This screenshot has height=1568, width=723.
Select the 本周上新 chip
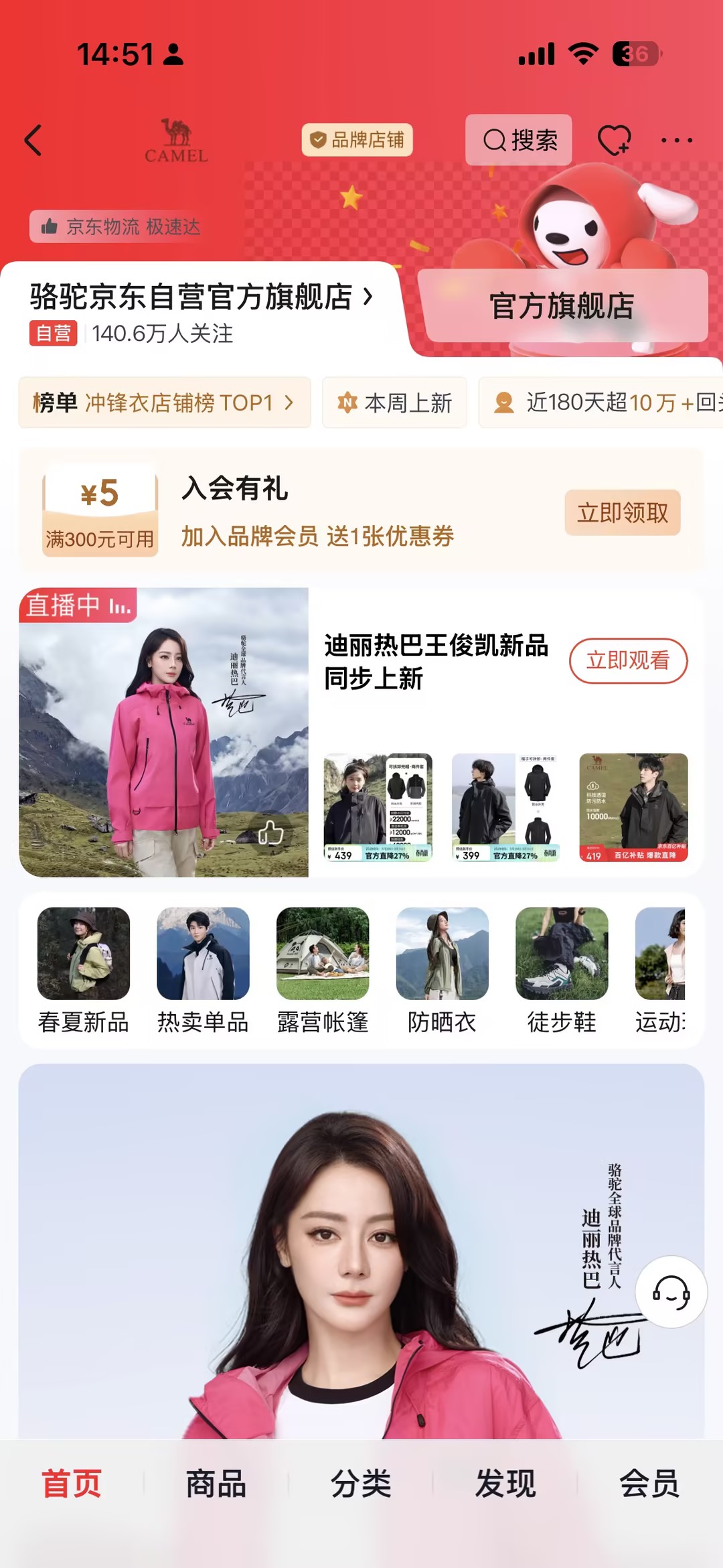pos(395,403)
